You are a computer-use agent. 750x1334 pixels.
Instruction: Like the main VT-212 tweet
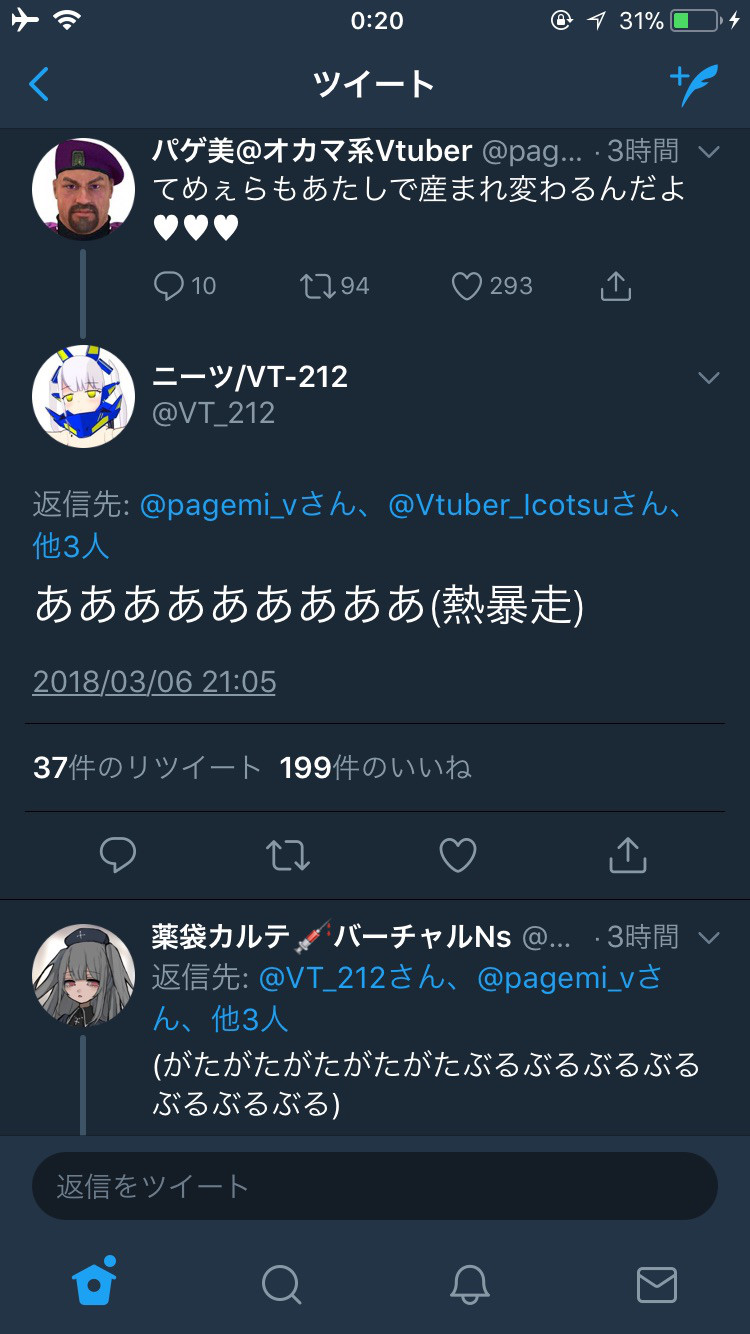click(x=458, y=855)
